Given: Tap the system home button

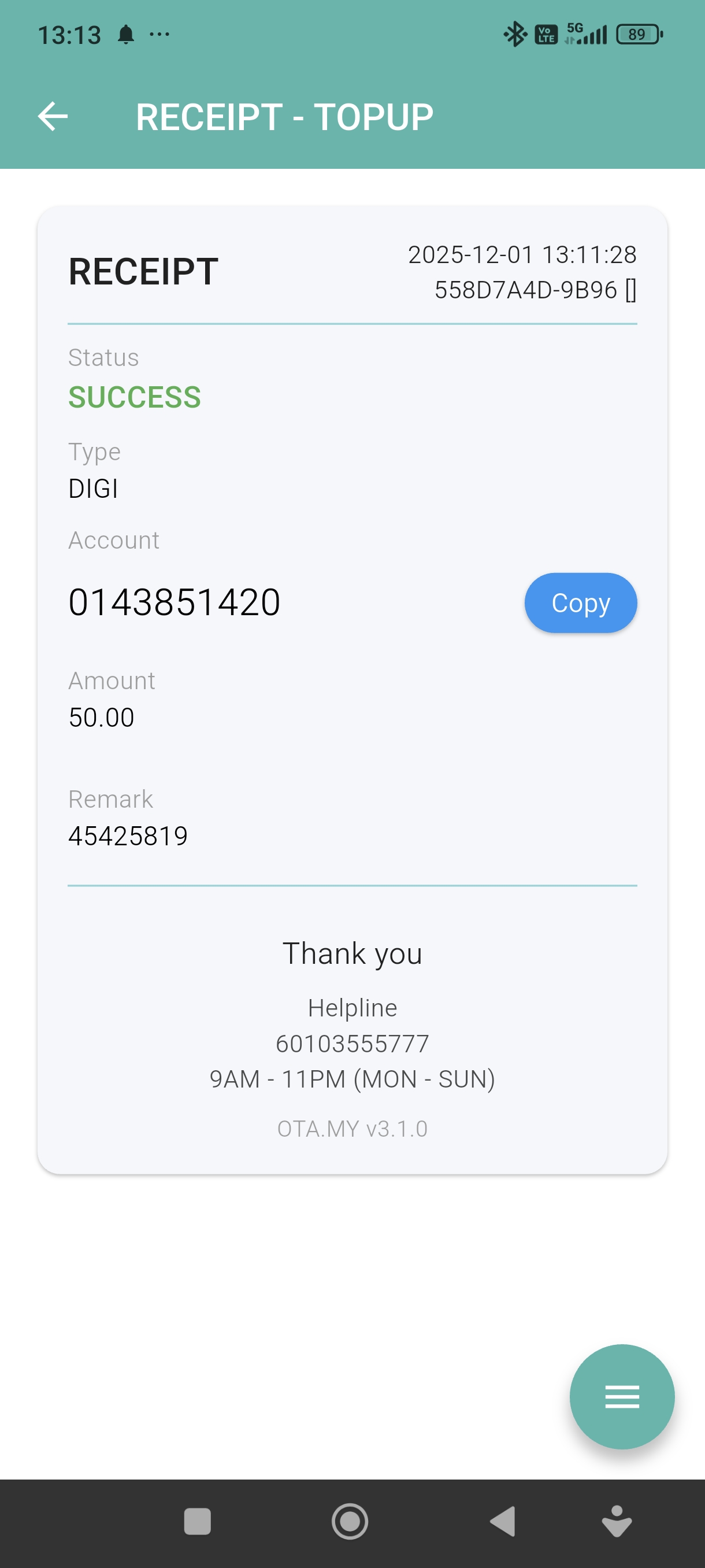Looking at the screenshot, I should [350, 1521].
